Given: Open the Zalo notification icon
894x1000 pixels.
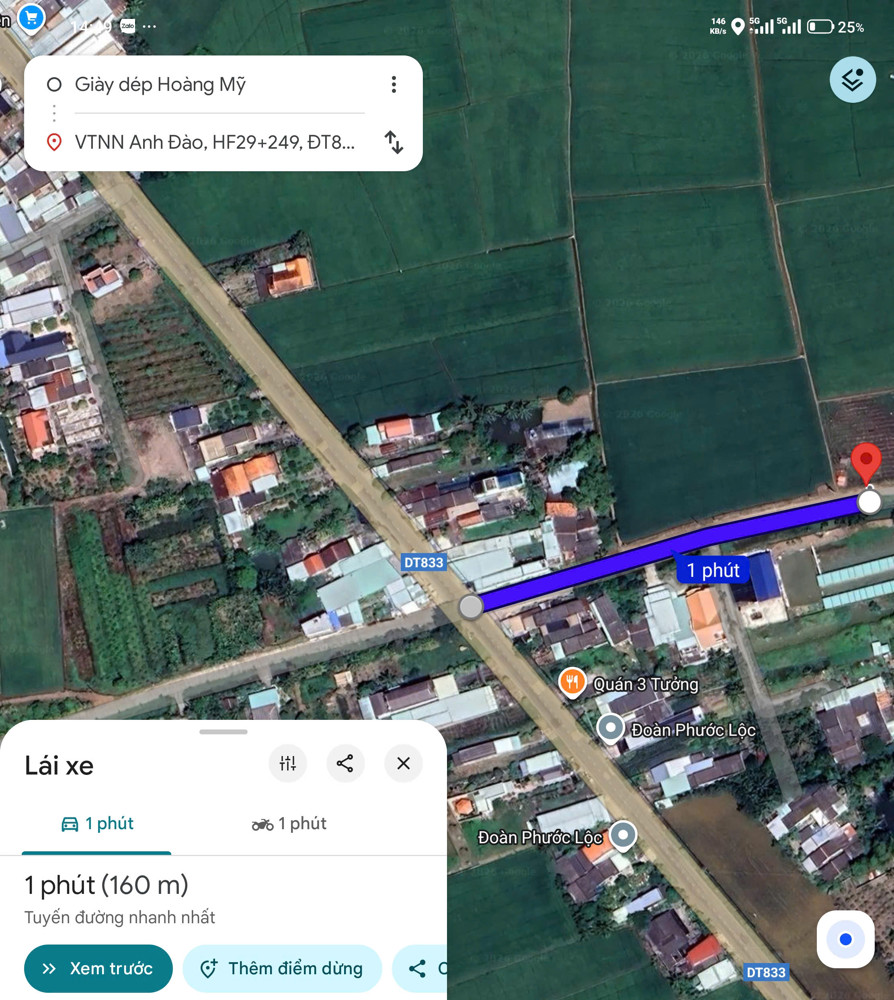Looking at the screenshot, I should pos(126,27).
